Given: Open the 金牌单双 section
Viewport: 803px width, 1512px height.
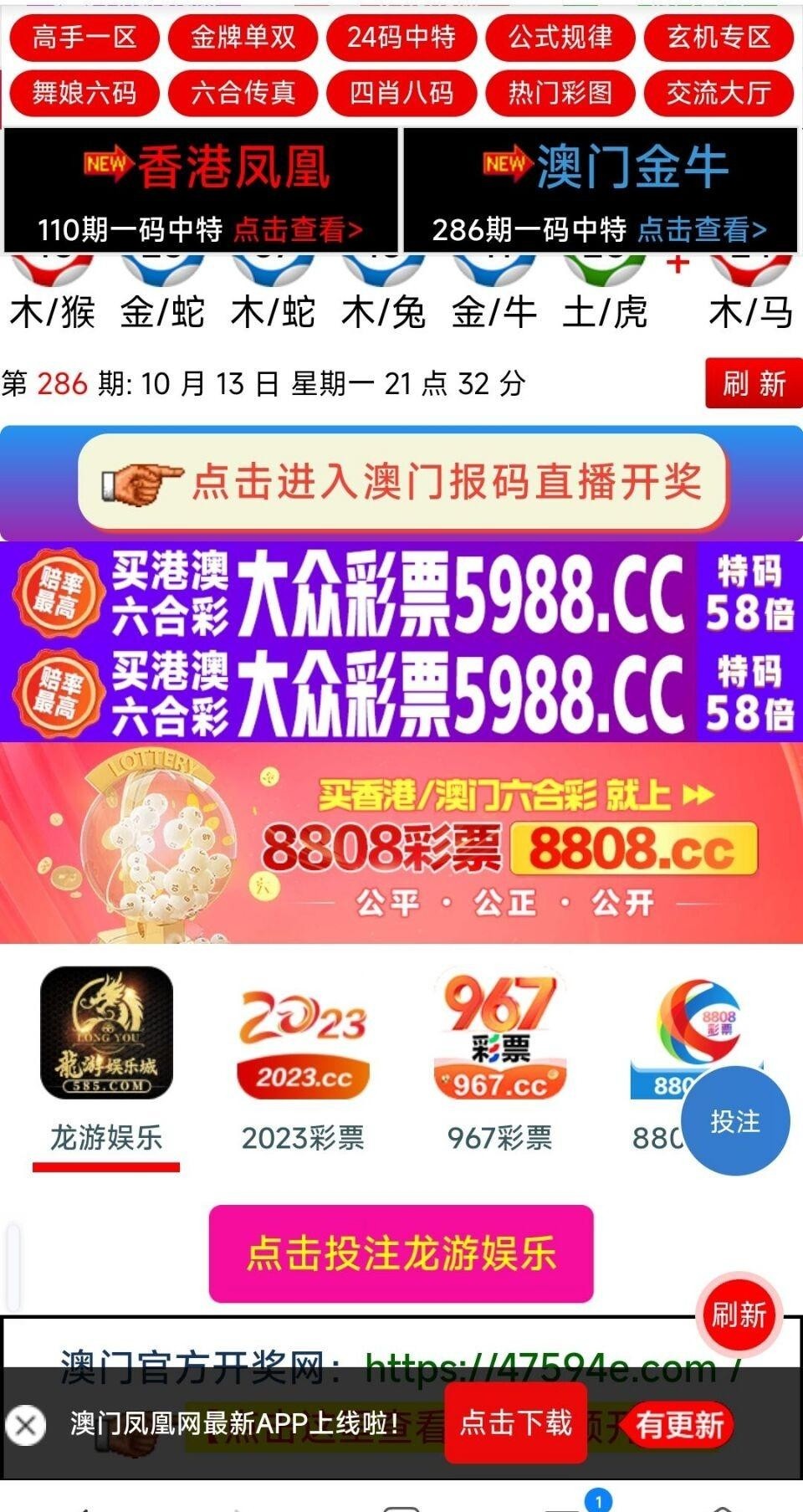Looking at the screenshot, I should coord(243,38).
